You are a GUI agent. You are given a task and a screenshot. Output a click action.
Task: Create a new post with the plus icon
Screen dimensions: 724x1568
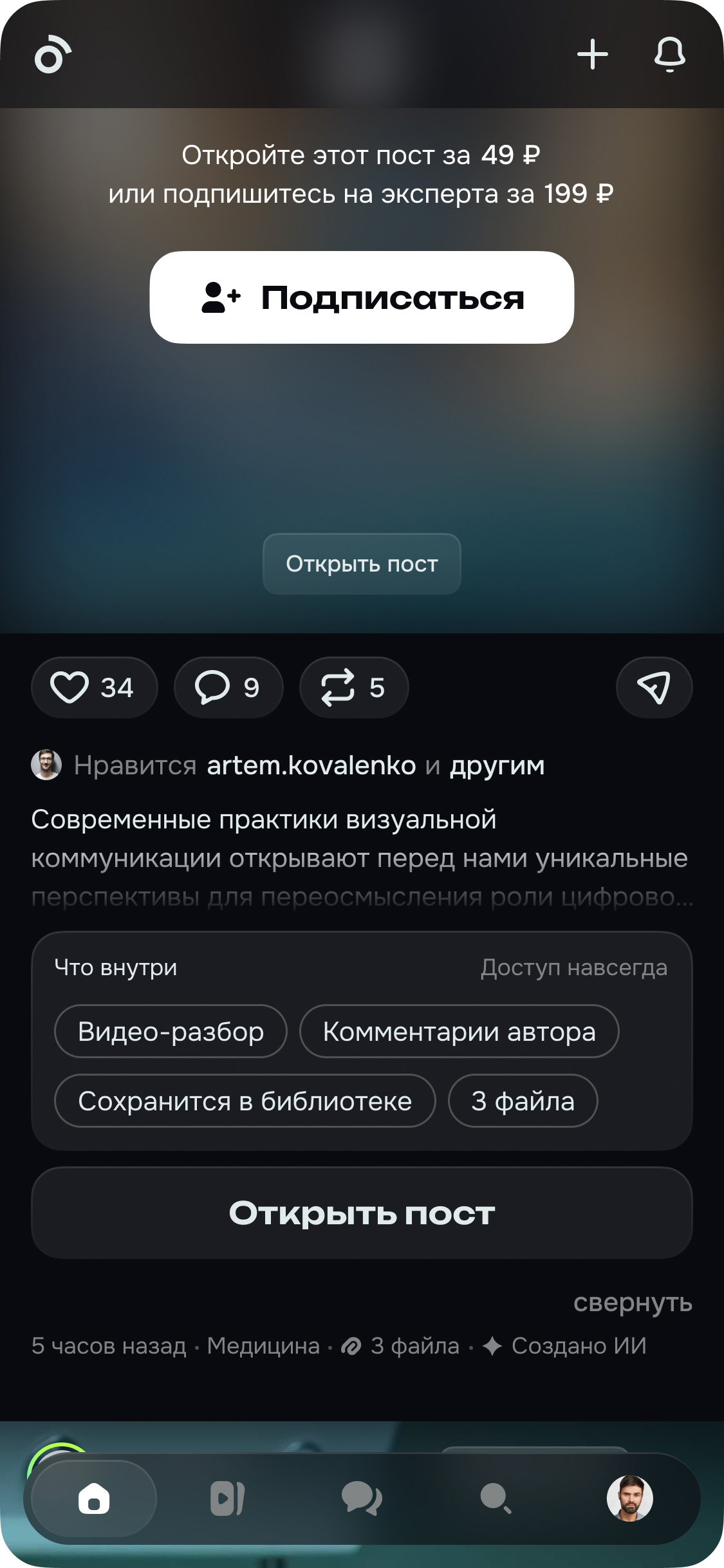(x=593, y=54)
